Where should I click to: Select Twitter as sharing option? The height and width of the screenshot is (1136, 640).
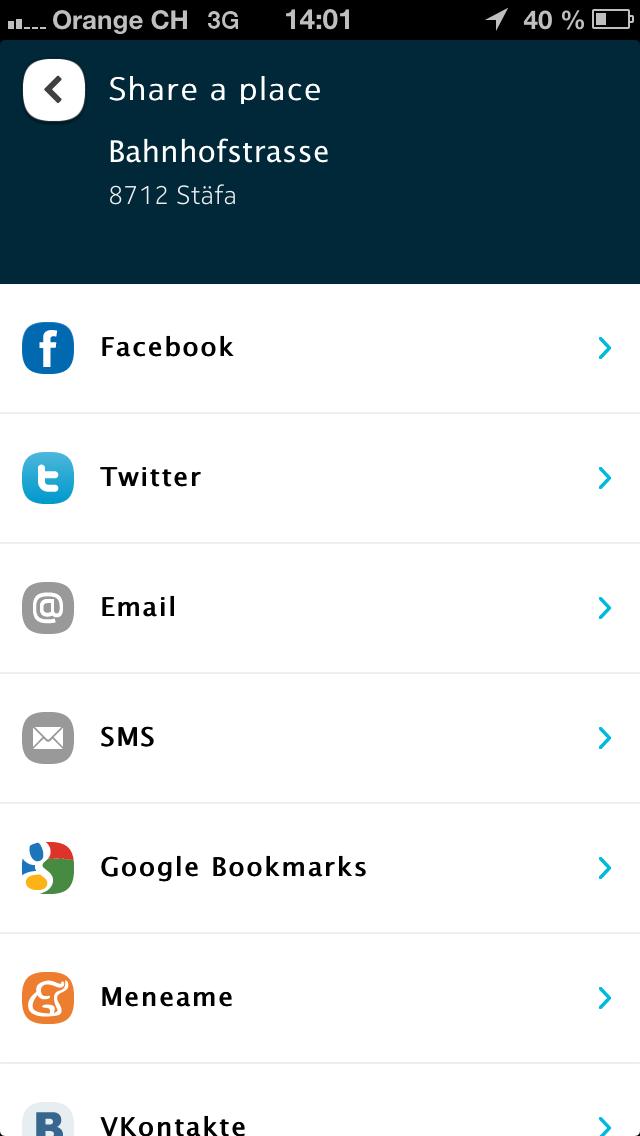[320, 478]
